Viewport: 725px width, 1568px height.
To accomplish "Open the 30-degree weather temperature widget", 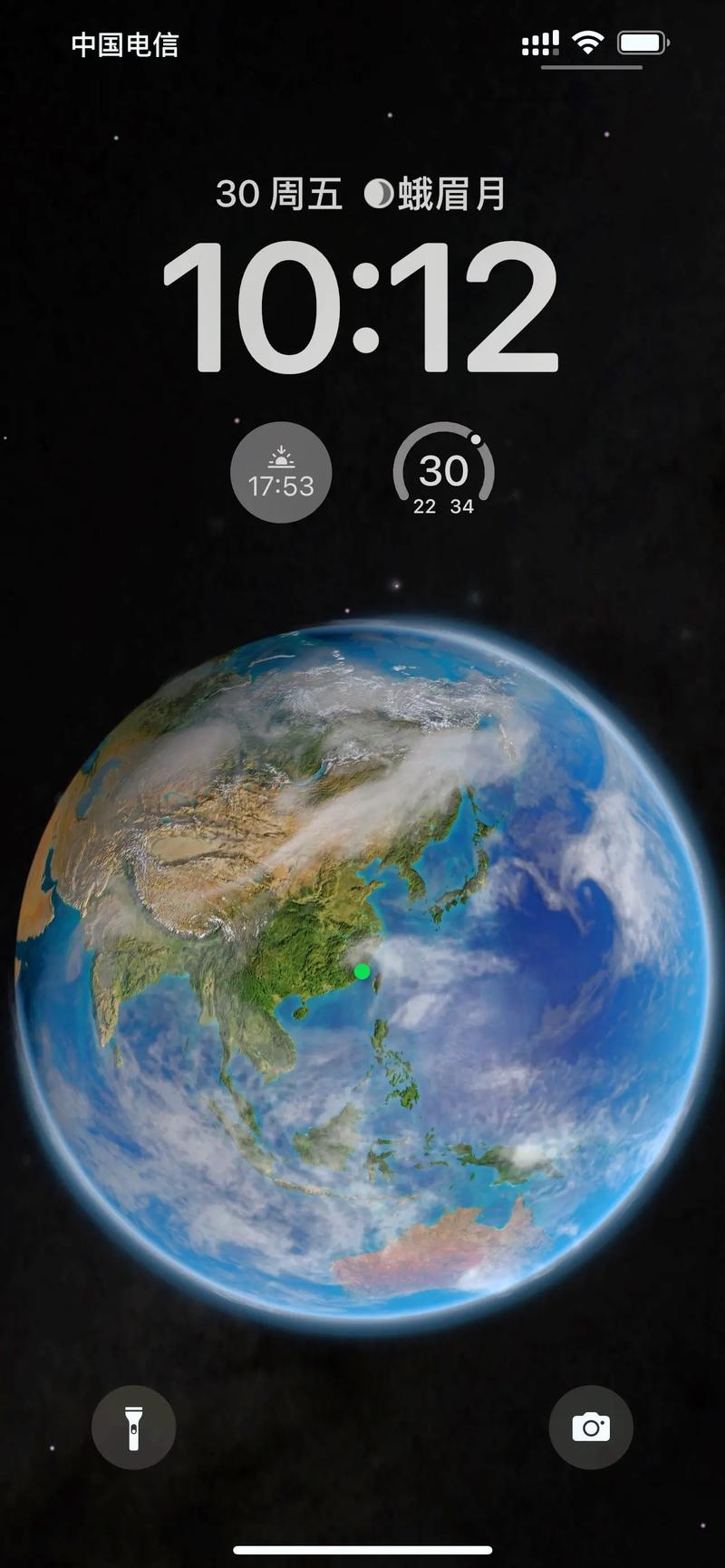I will (x=443, y=473).
